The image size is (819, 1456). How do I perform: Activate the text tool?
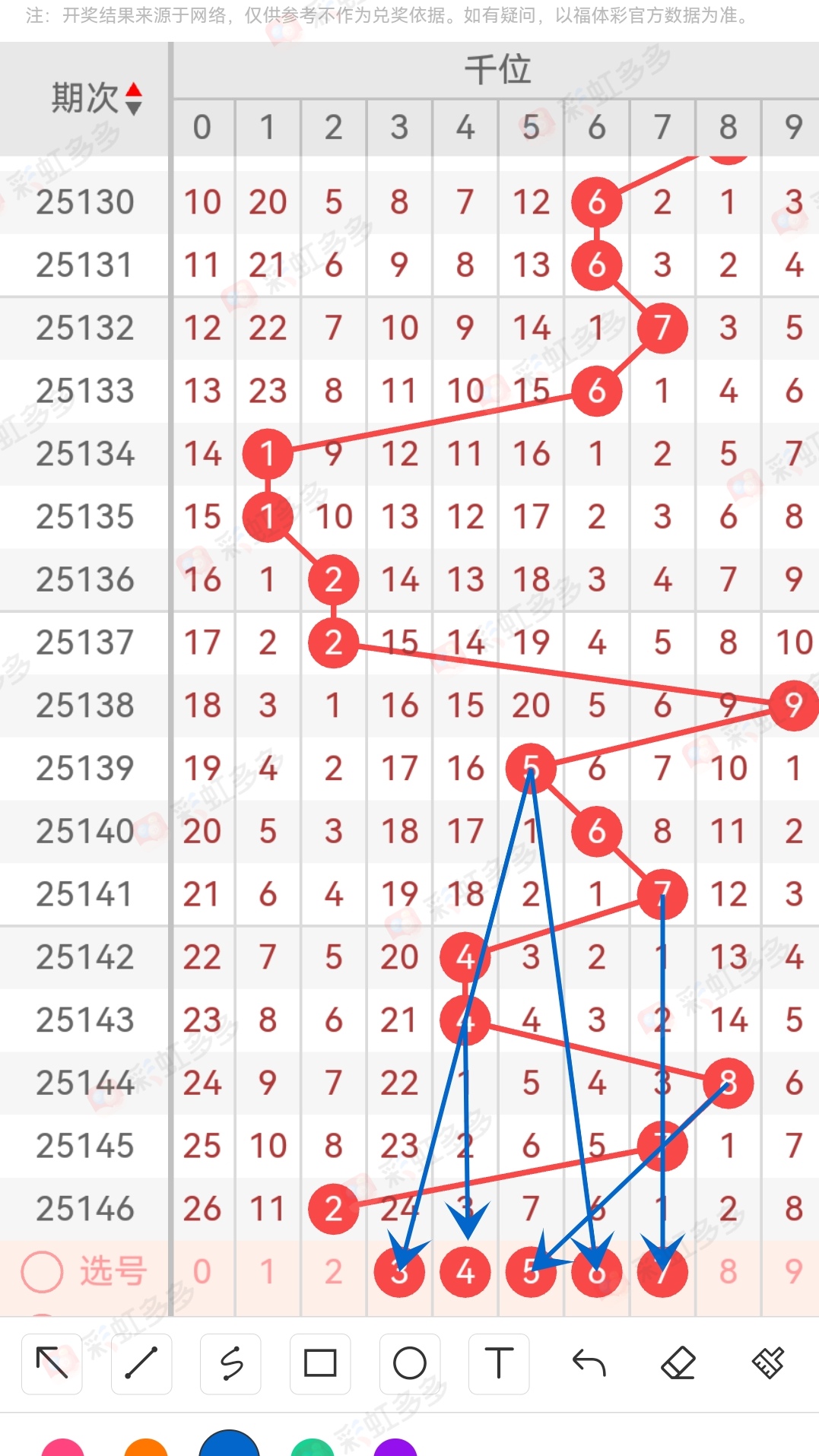(x=499, y=1363)
